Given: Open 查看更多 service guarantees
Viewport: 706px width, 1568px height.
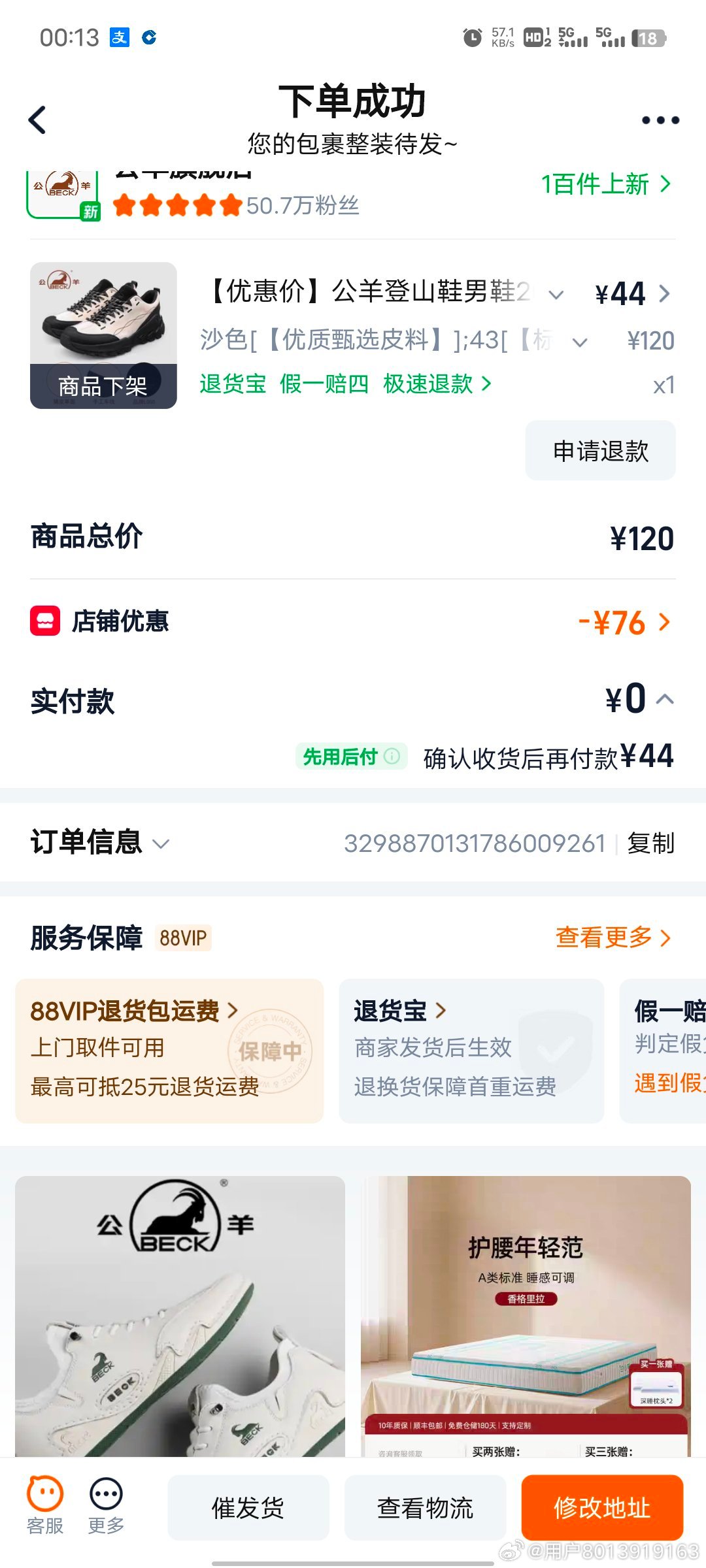Looking at the screenshot, I should [x=613, y=938].
